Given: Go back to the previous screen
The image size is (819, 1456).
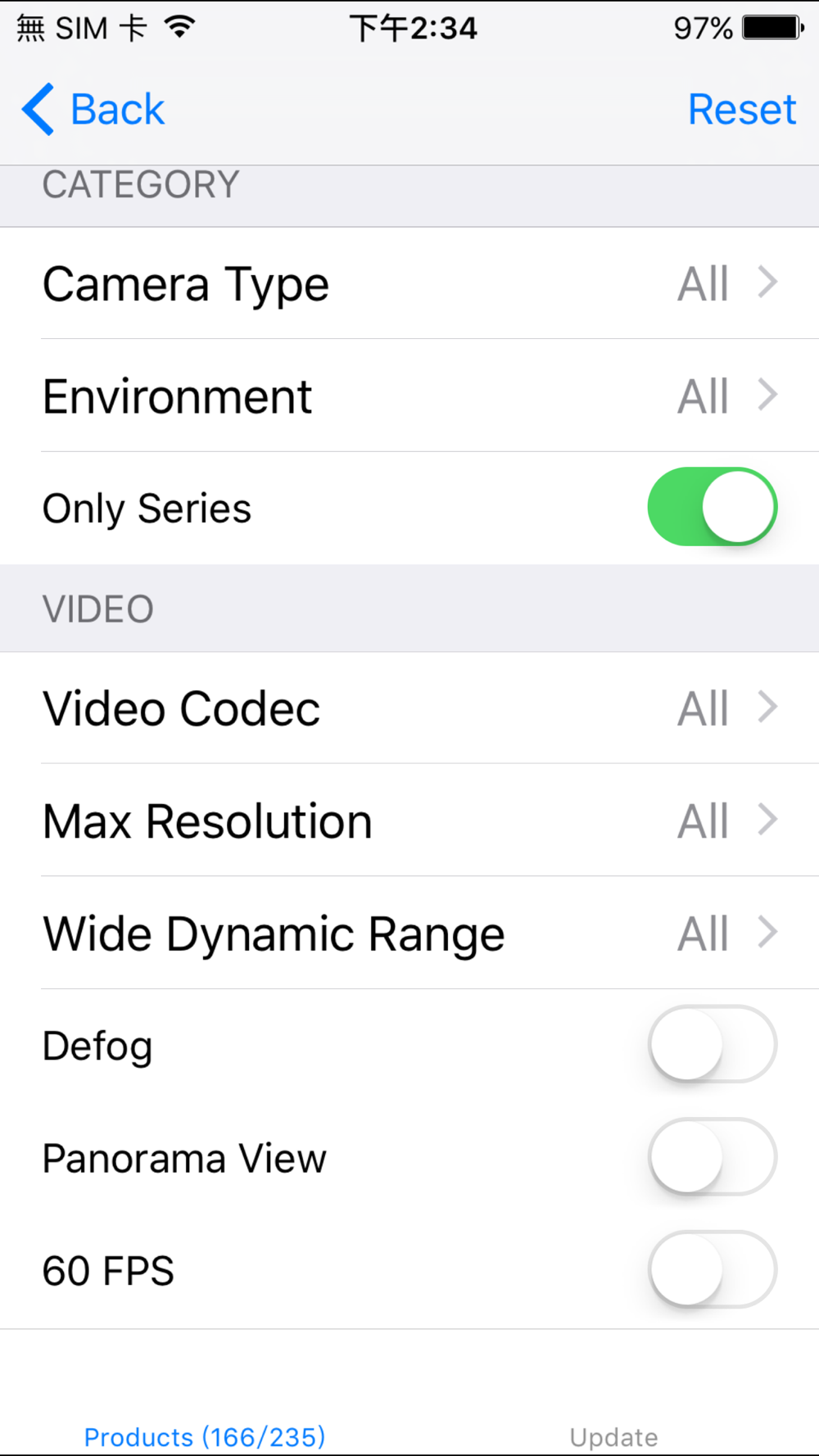Looking at the screenshot, I should click(93, 110).
